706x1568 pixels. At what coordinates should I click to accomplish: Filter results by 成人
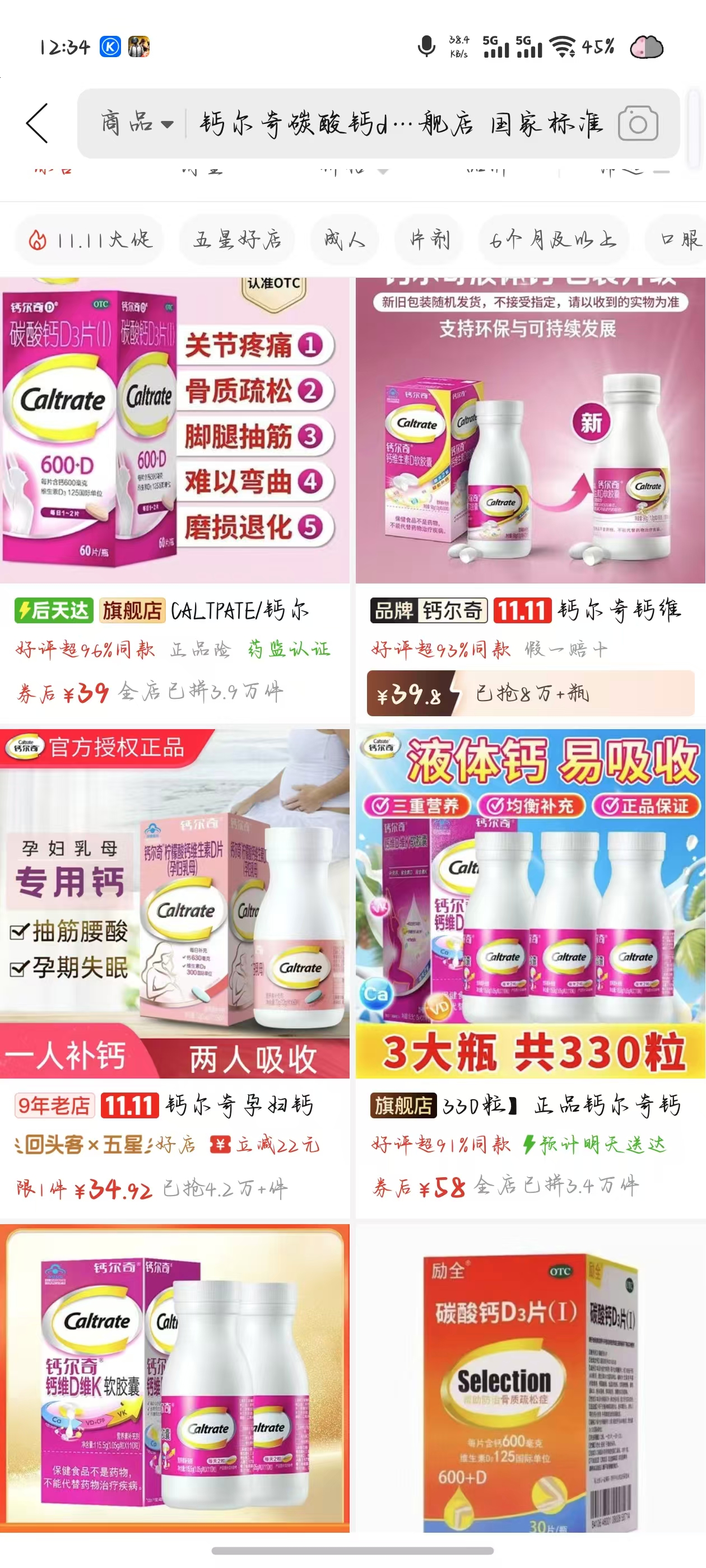click(344, 239)
